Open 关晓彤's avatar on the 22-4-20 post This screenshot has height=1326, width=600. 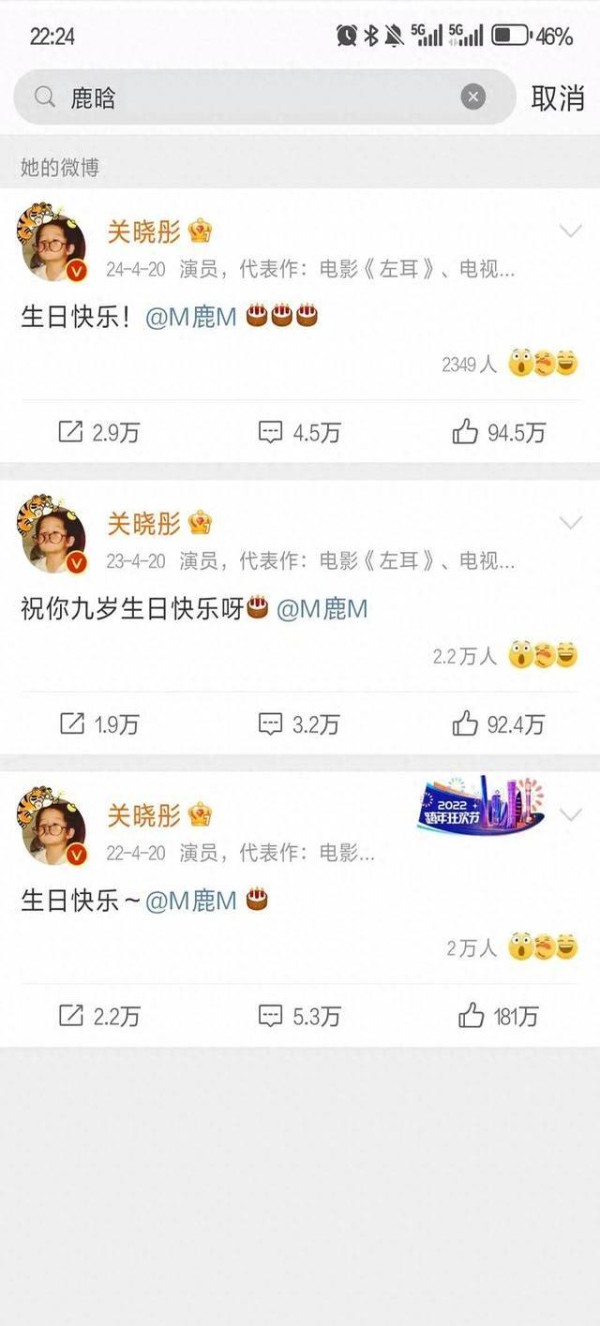pos(51,827)
